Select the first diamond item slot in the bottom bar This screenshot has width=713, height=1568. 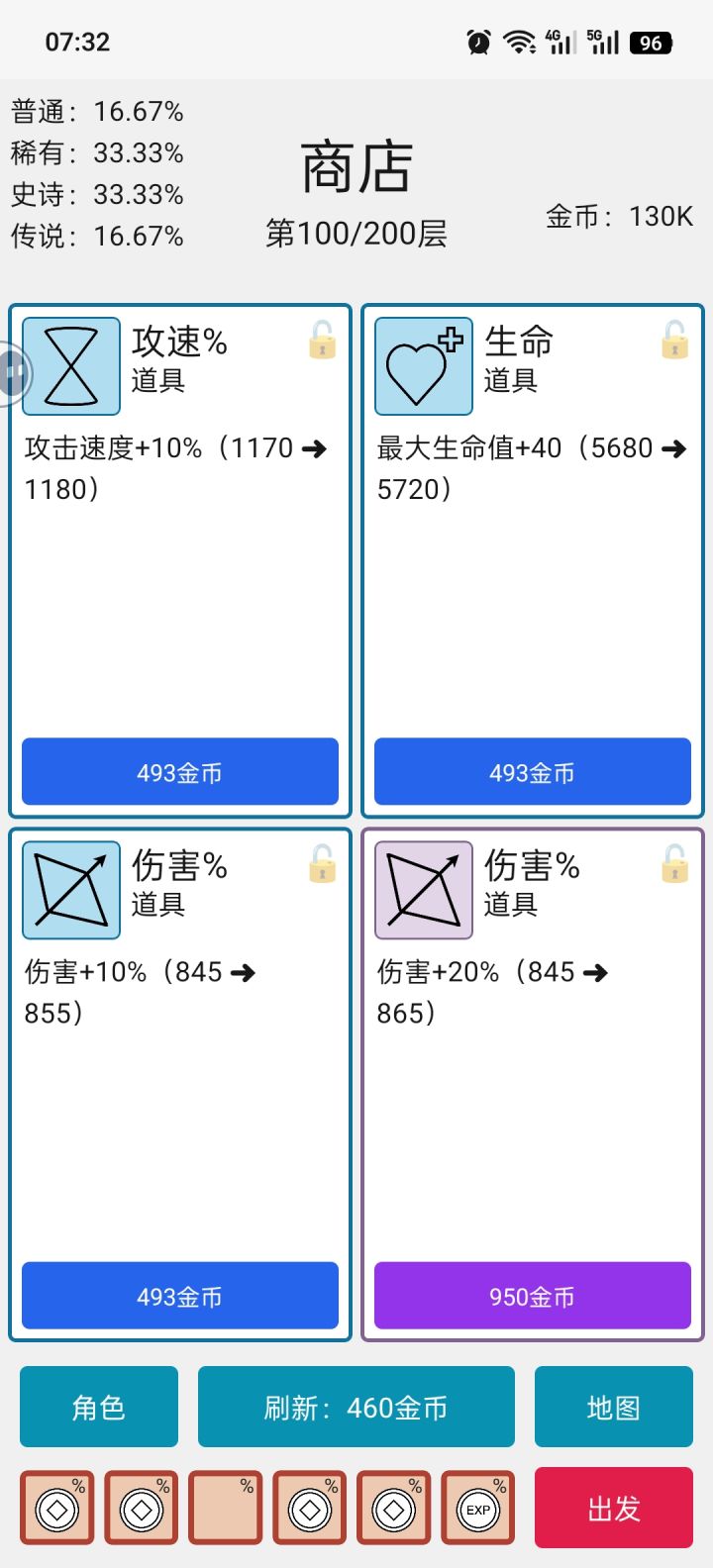point(56,1507)
